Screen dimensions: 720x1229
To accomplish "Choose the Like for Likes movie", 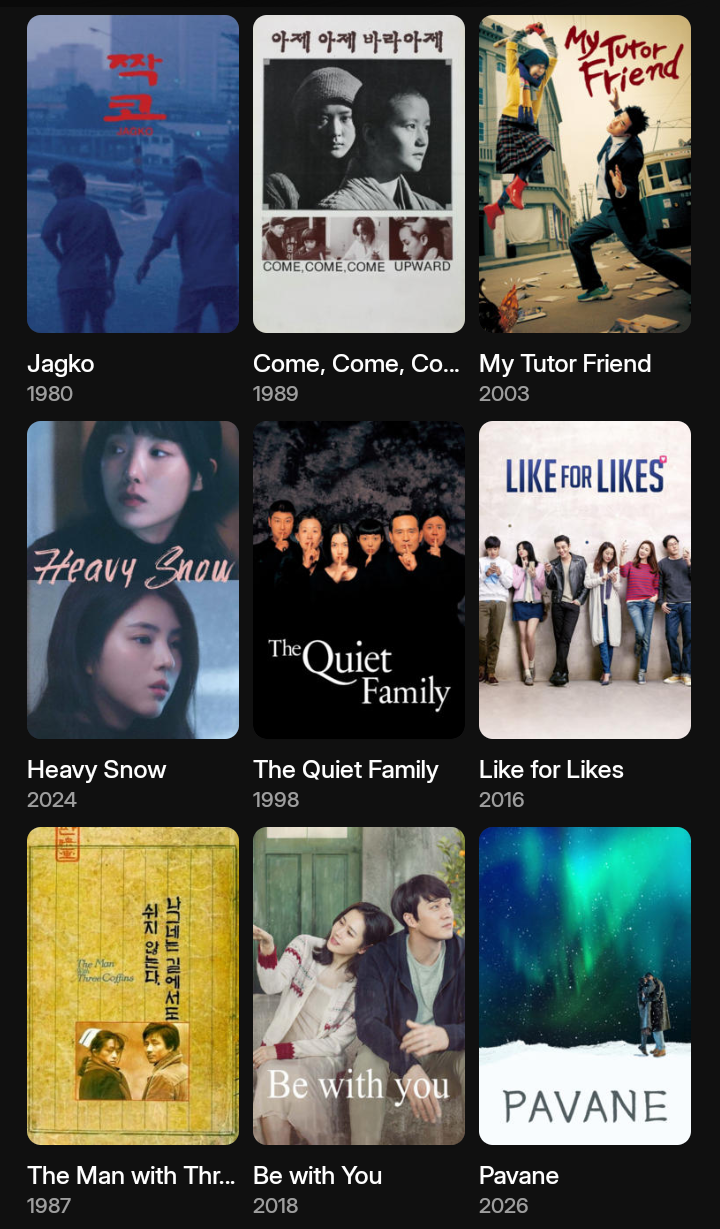I will 585,580.
